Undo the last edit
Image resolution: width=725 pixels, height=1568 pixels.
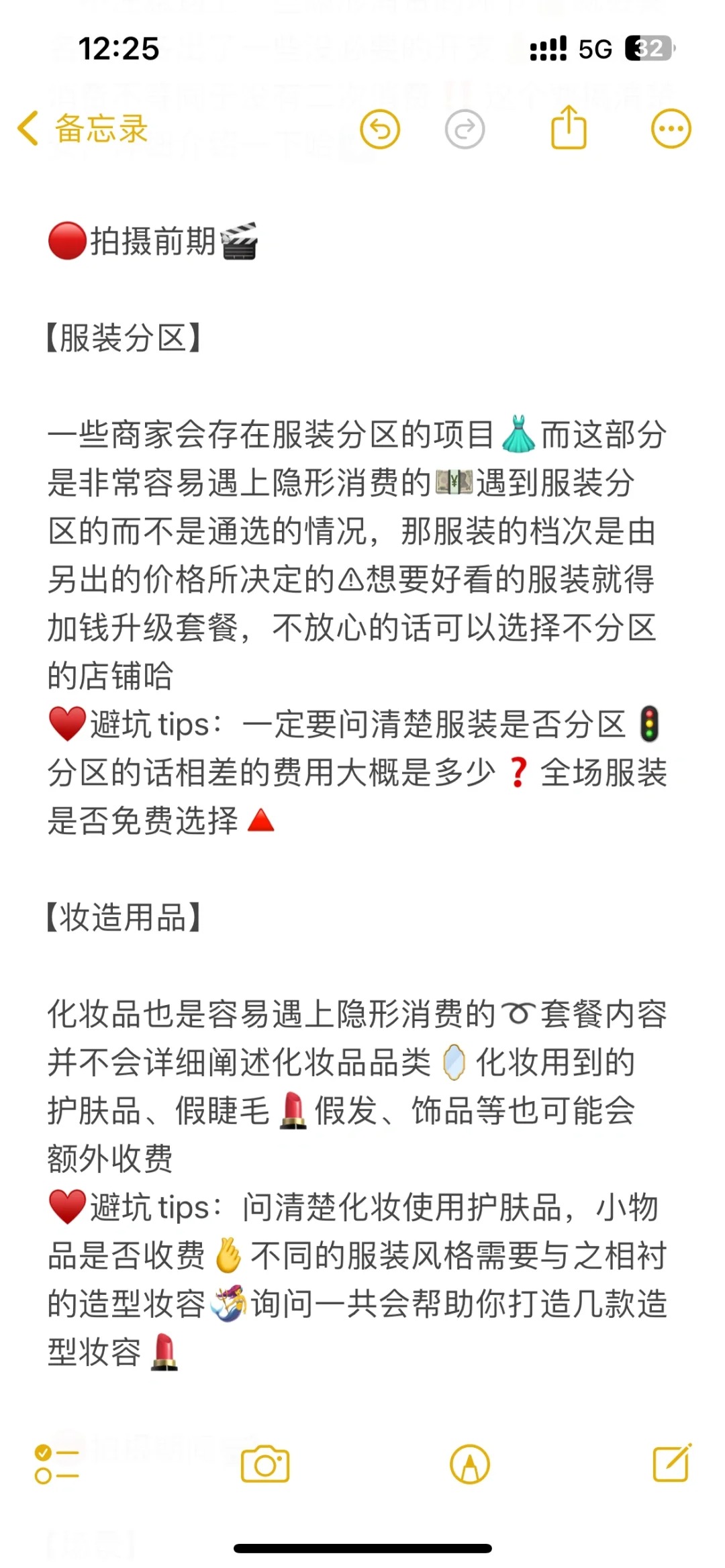pos(380,129)
